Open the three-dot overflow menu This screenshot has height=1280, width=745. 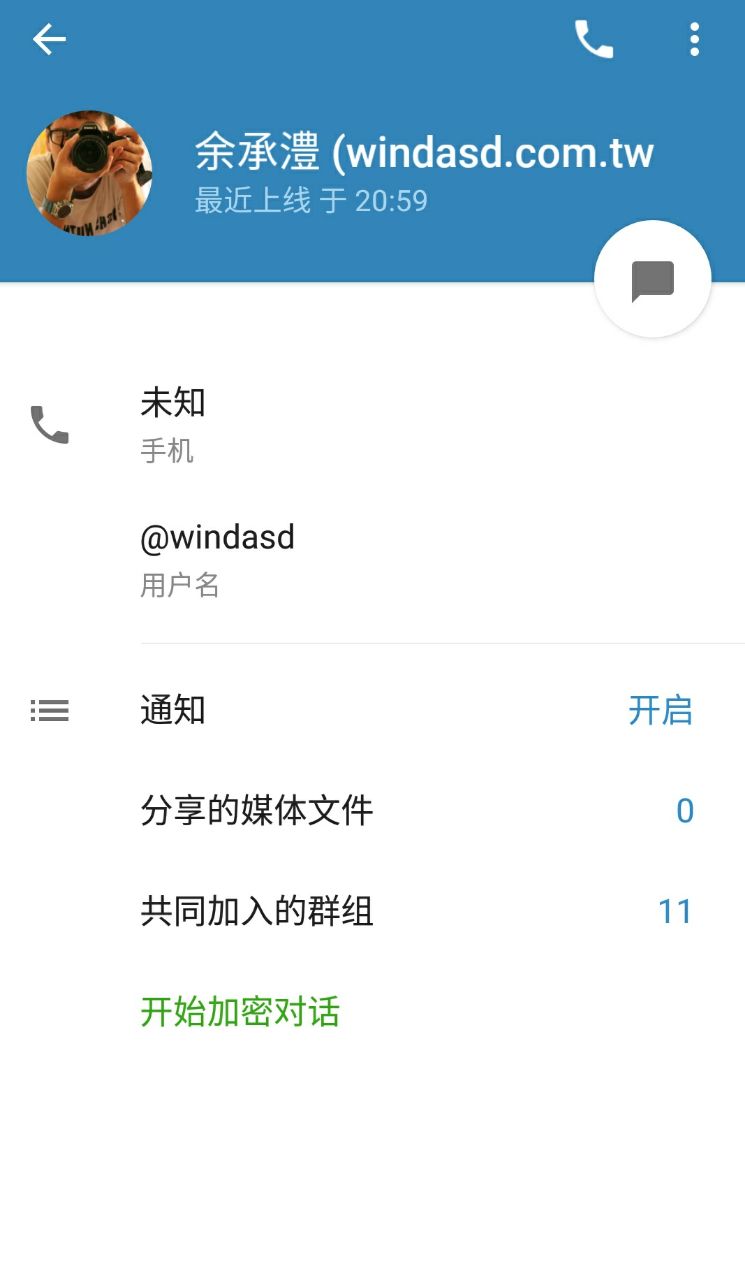[694, 40]
